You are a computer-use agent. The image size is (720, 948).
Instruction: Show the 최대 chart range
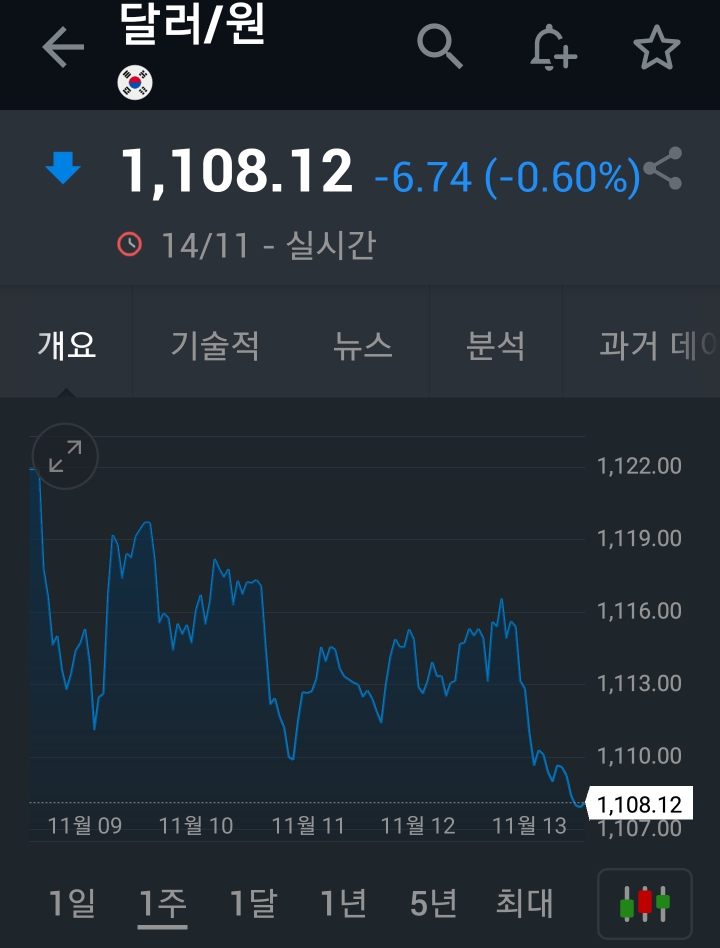click(524, 903)
